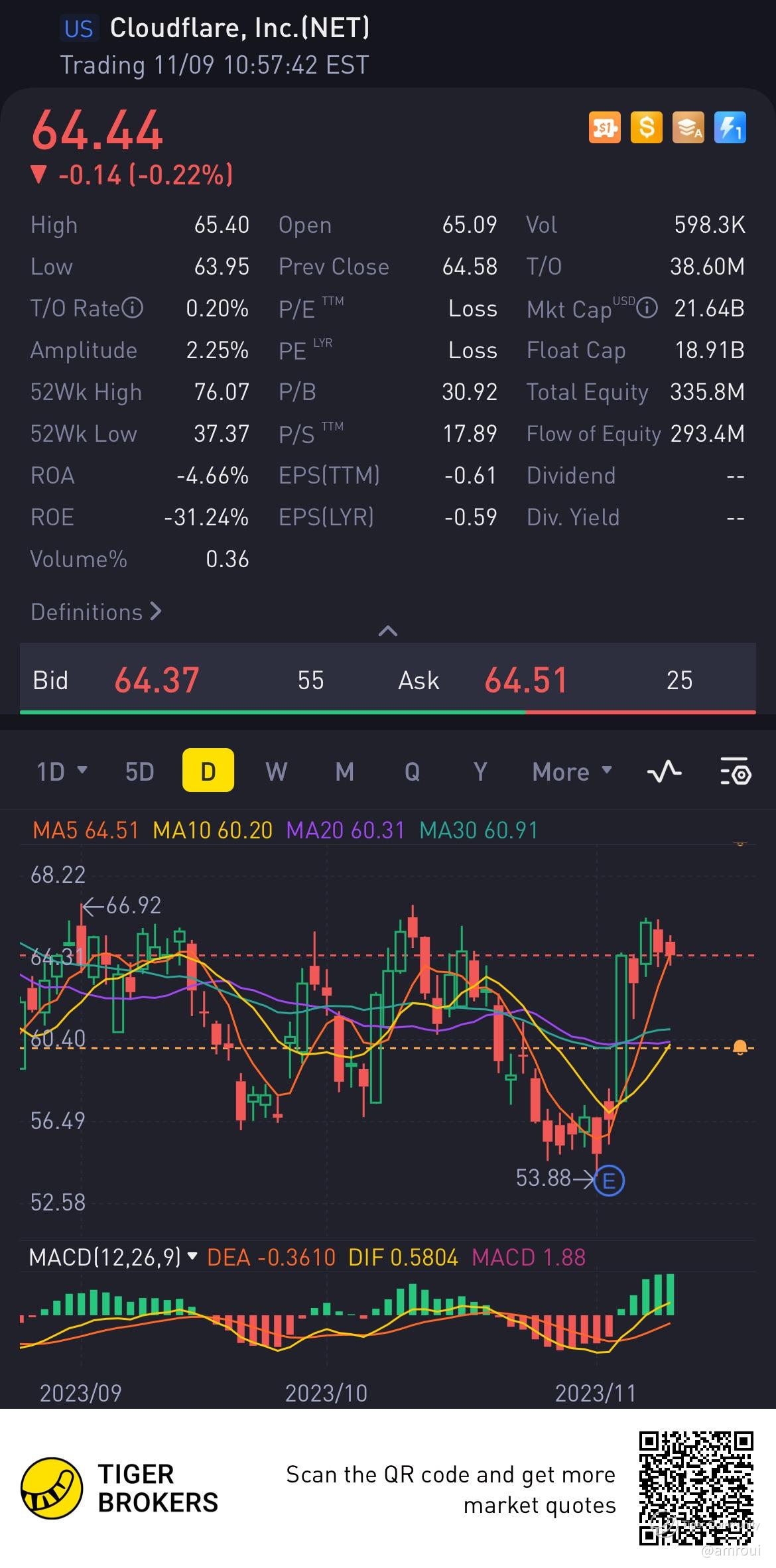Screen dimensions: 776x1568
Task: Tap the earnings E marker on chart
Action: [609, 1181]
